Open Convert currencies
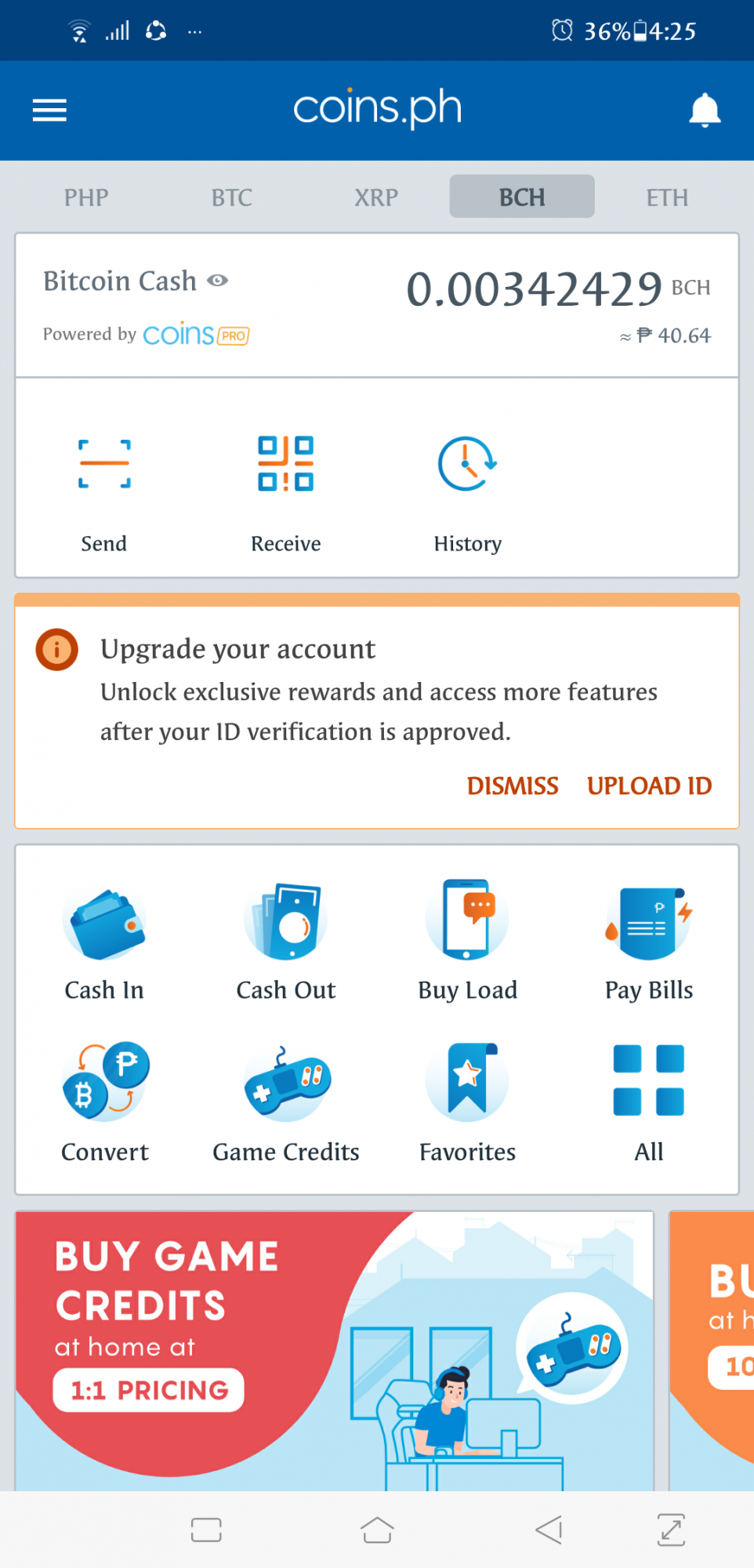Image resolution: width=754 pixels, height=1568 pixels. 104,1103
